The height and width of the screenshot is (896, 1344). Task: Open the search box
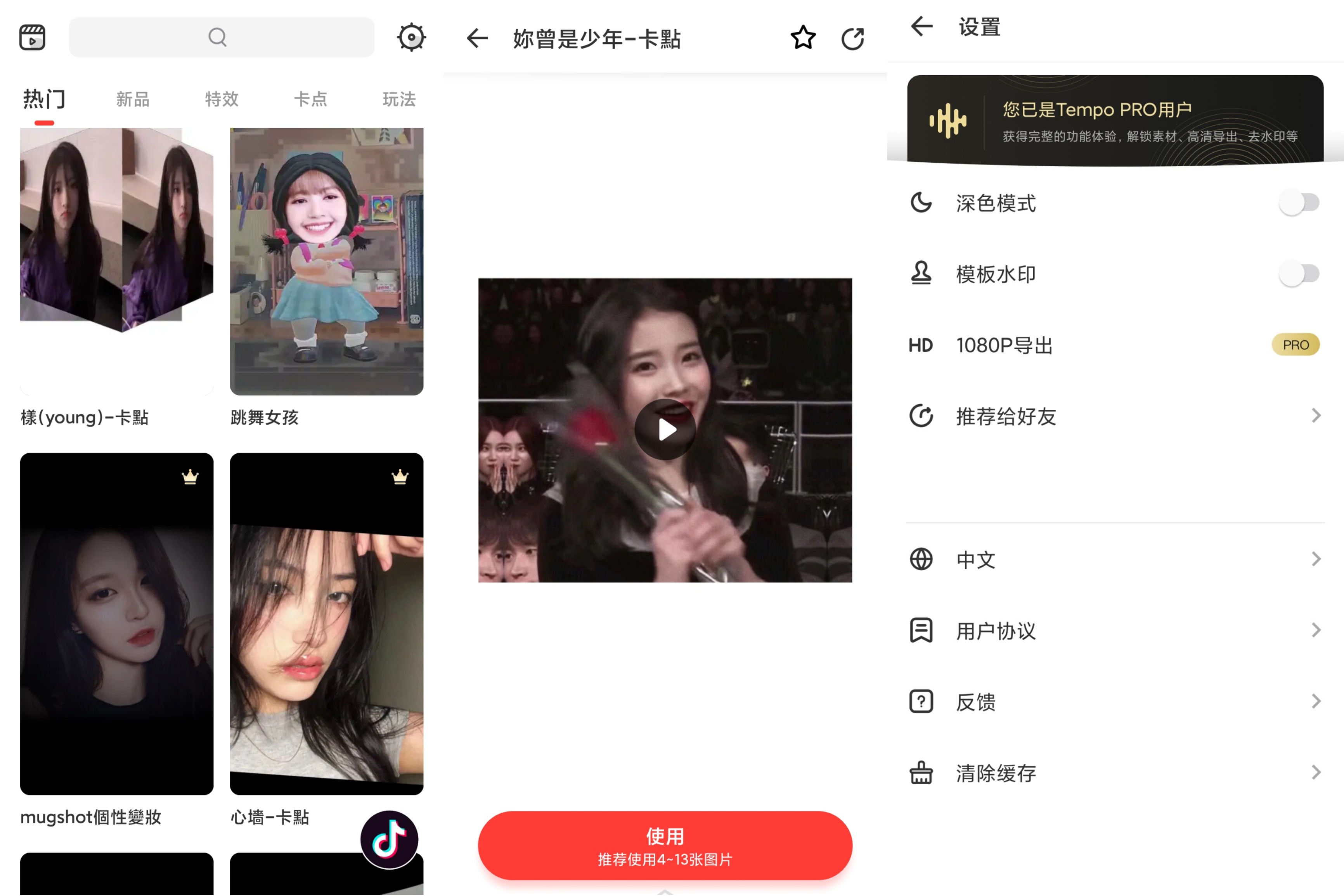click(x=221, y=37)
